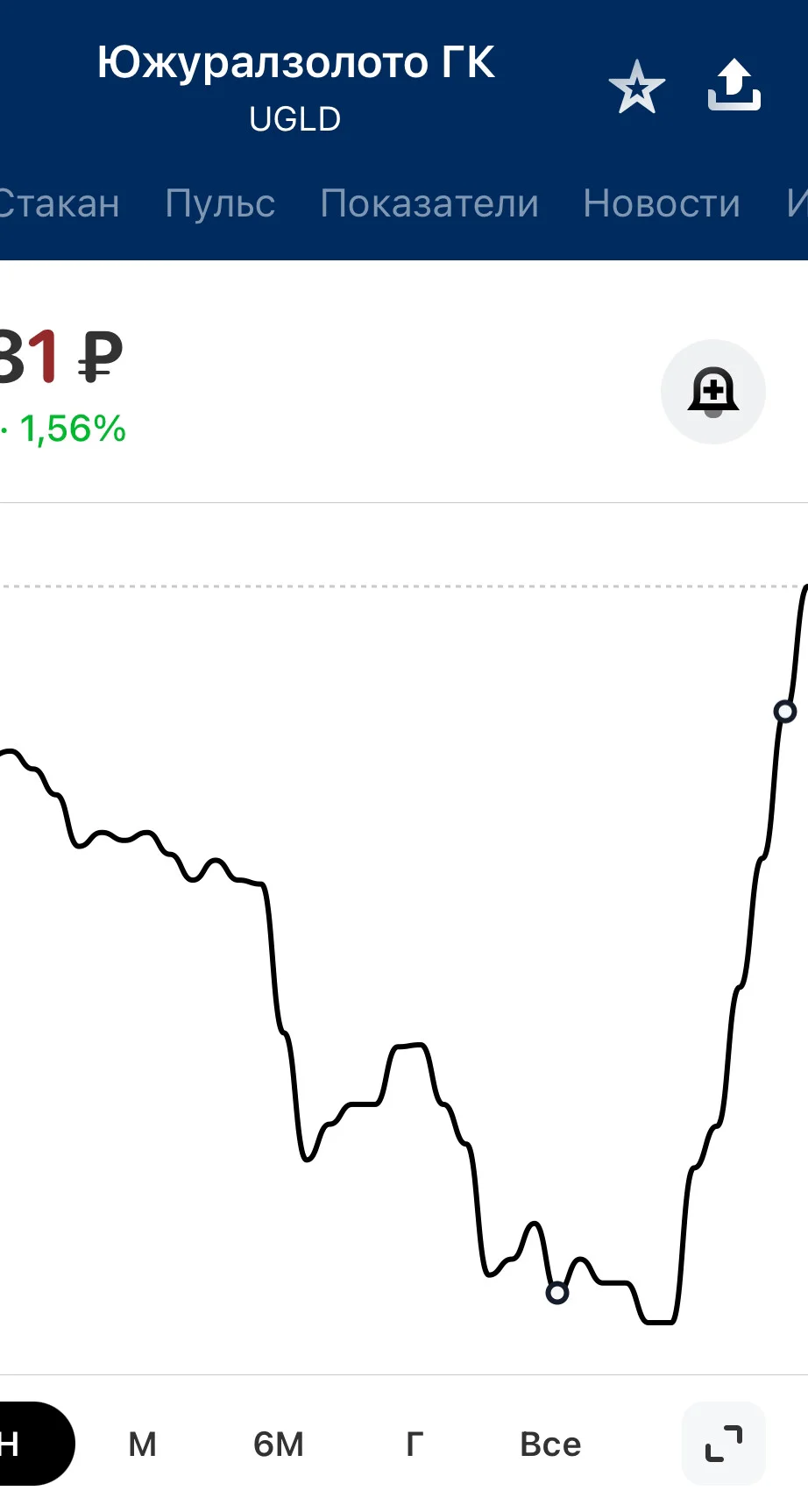
Task: Create a price alert with the bell icon
Action: 713,392
